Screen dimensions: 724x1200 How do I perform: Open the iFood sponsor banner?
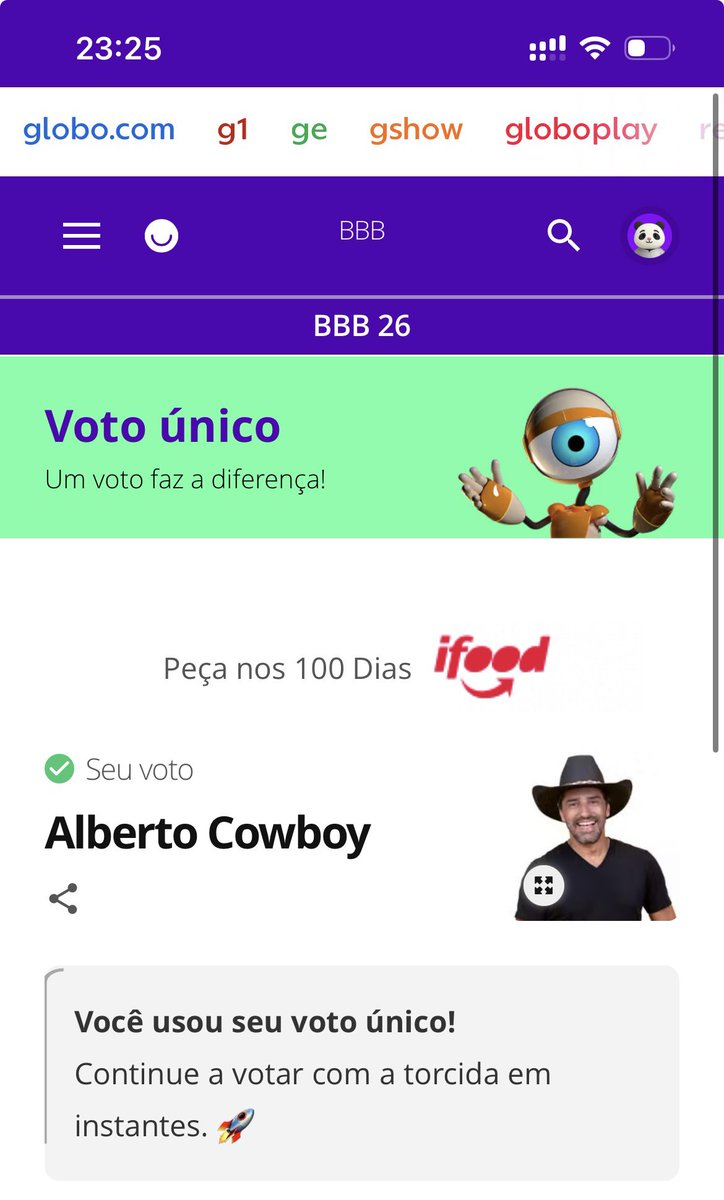click(x=491, y=666)
